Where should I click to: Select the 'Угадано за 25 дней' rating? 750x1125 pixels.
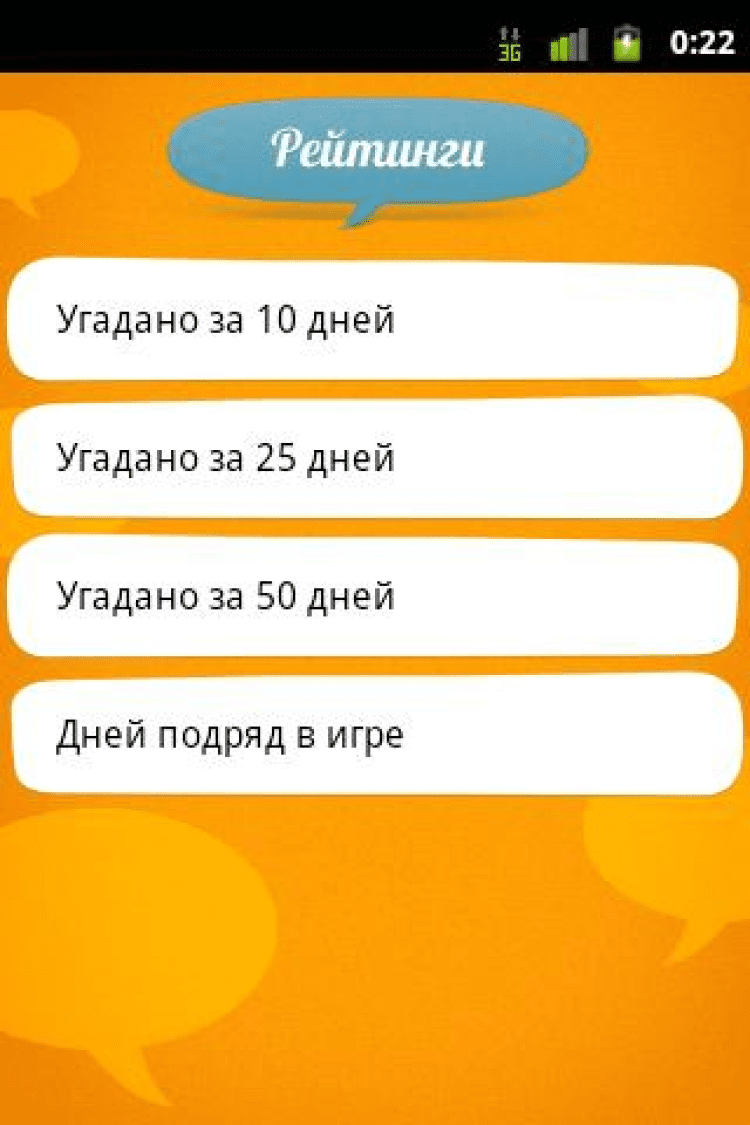click(374, 458)
